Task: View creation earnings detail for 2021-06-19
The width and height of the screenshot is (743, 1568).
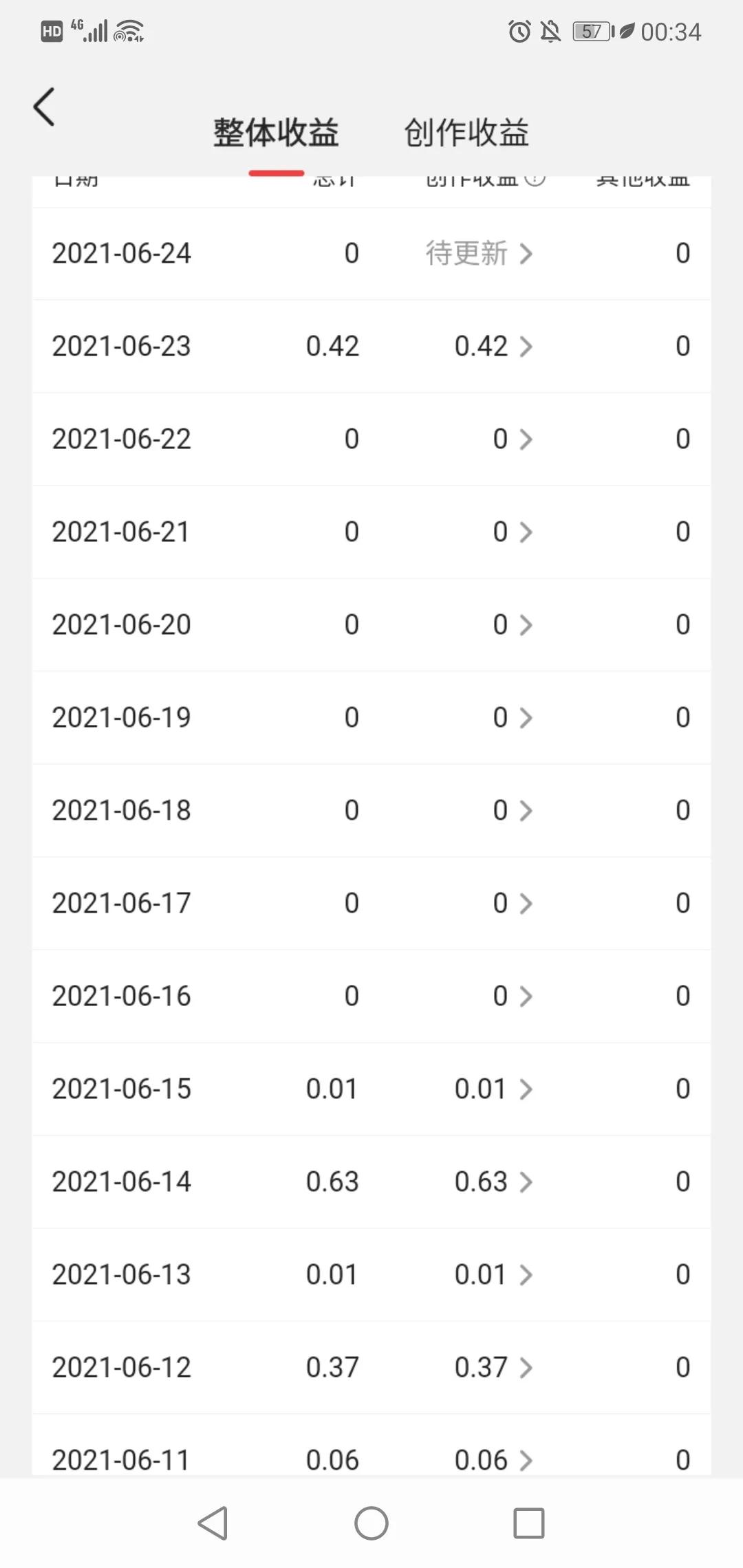Action: [513, 718]
